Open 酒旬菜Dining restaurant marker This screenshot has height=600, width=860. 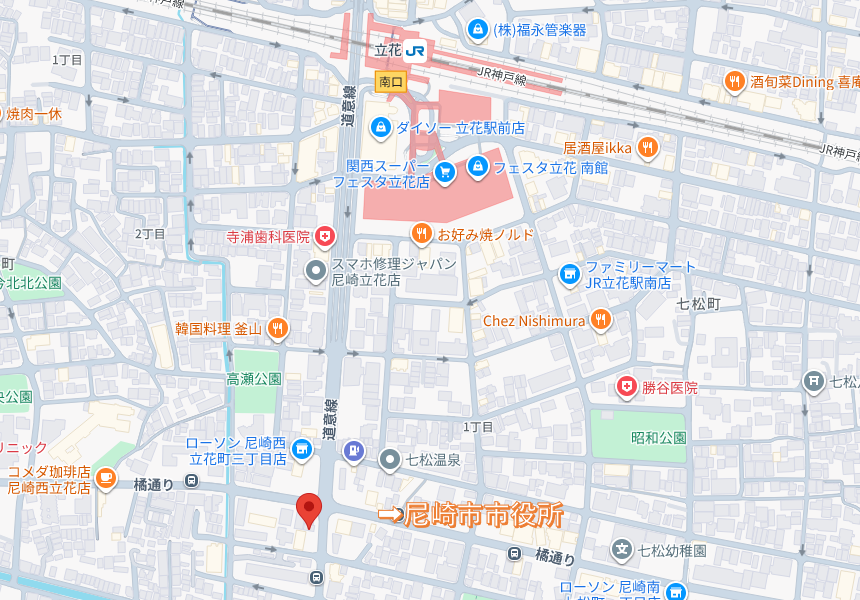pos(735,81)
